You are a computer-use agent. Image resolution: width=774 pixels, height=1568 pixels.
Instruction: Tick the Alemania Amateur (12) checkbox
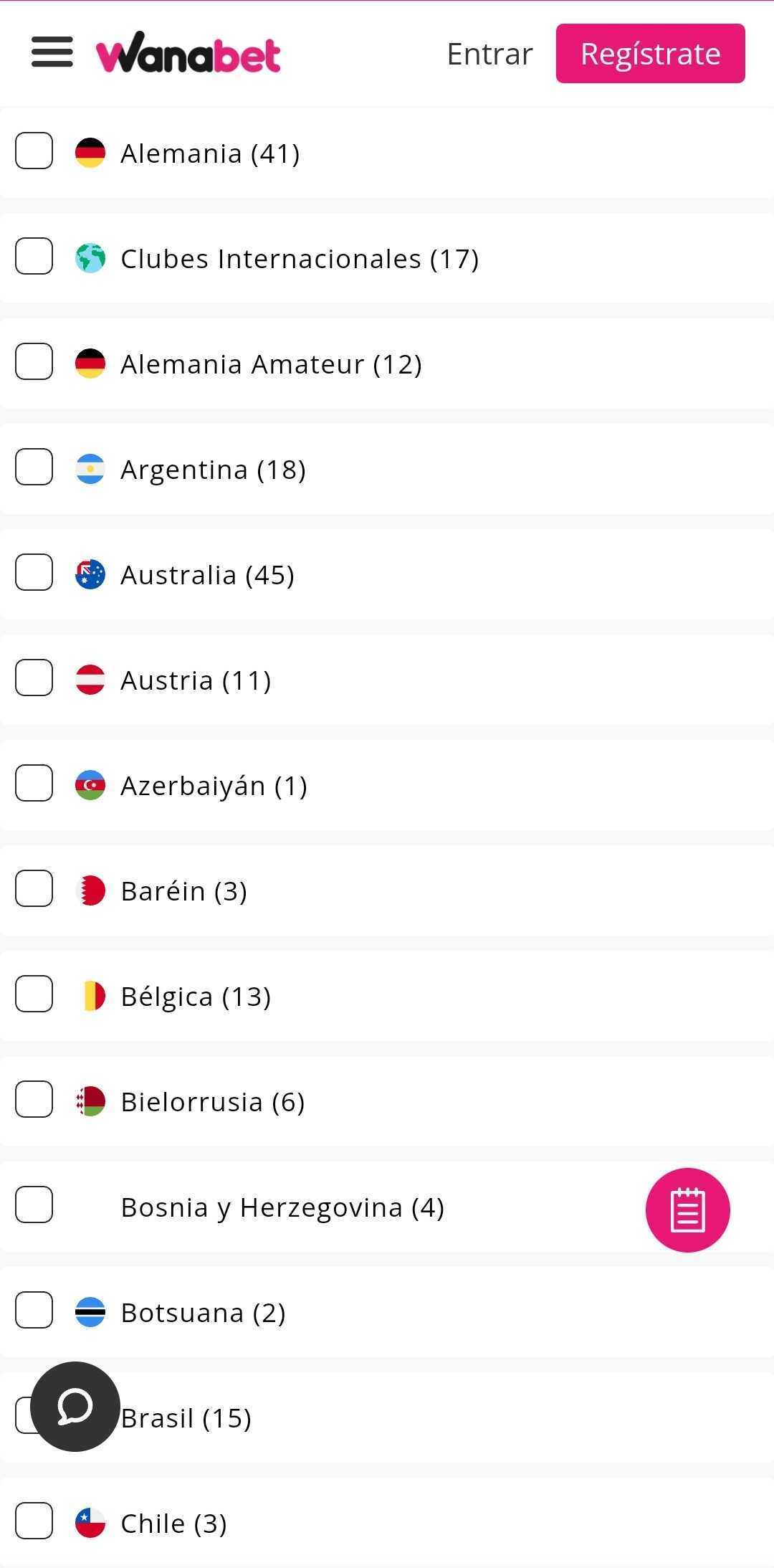pyautogui.click(x=34, y=361)
